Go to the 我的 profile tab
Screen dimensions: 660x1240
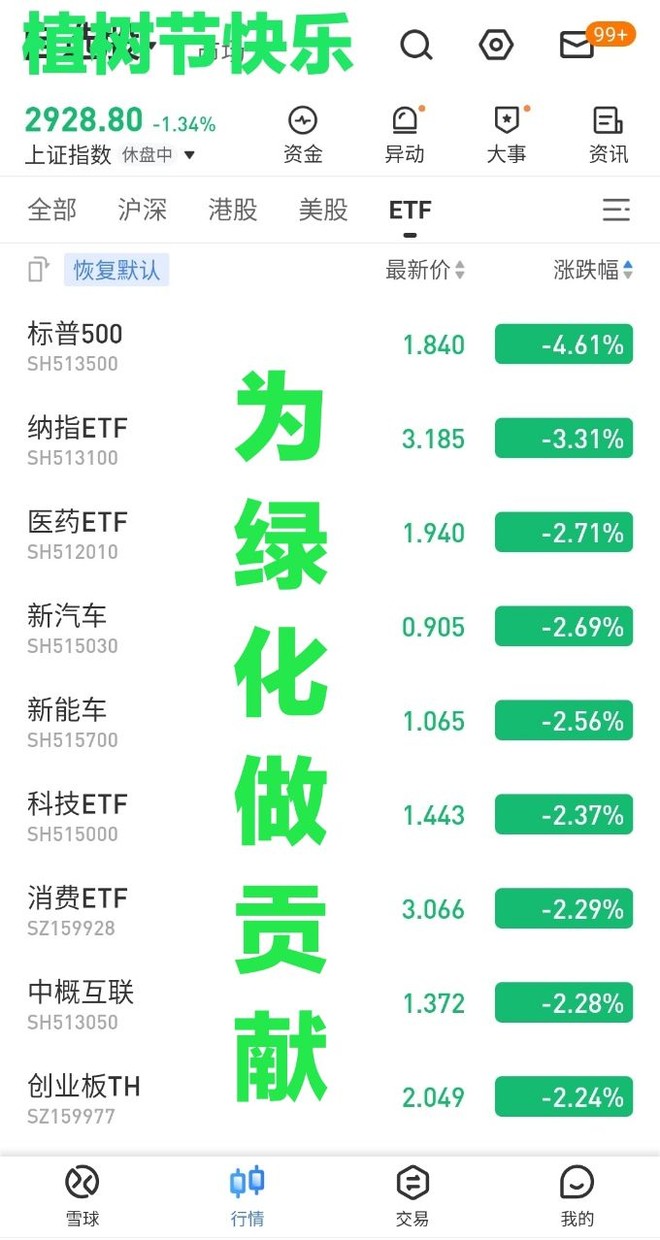tap(577, 1195)
